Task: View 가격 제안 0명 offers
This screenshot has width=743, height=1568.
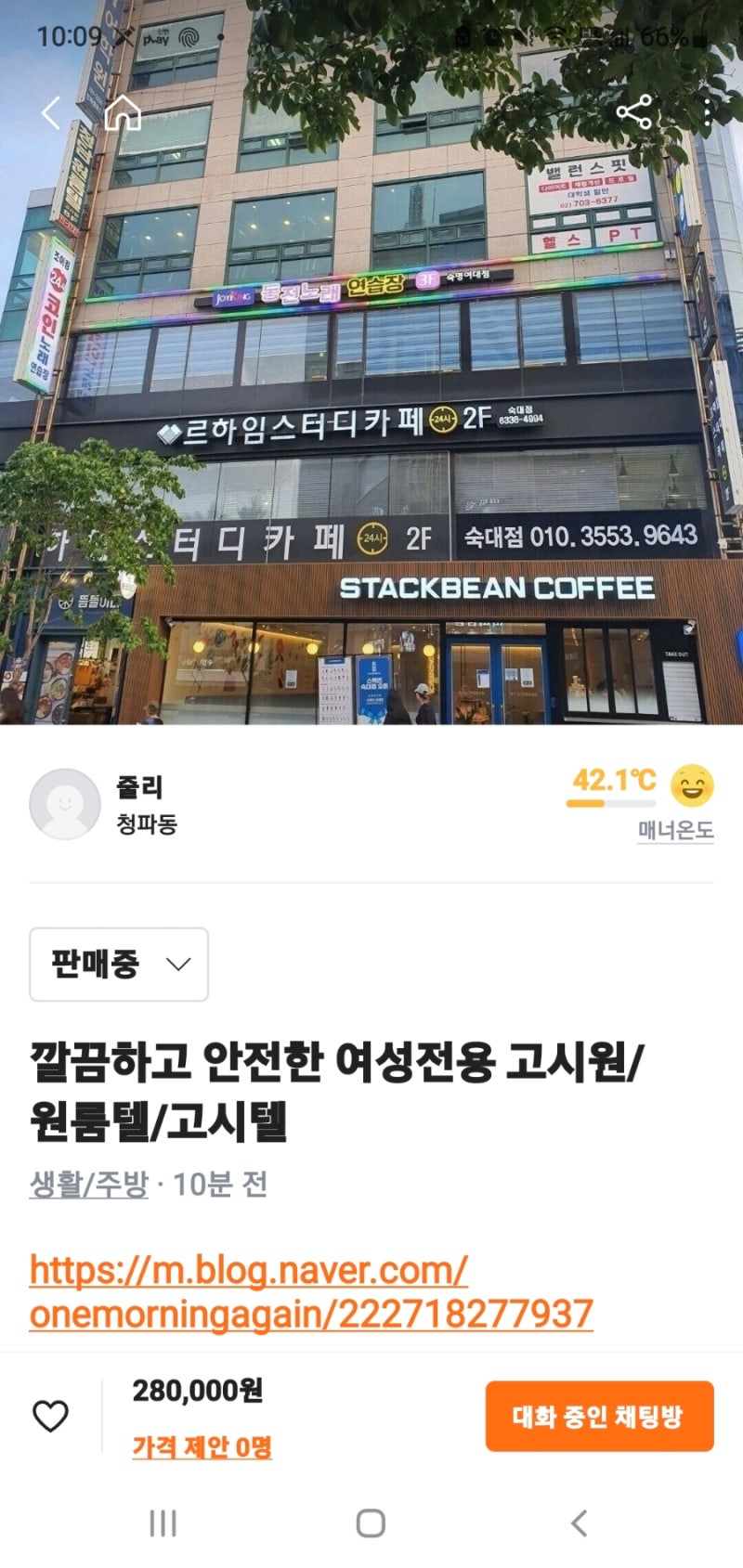Action: click(202, 1446)
